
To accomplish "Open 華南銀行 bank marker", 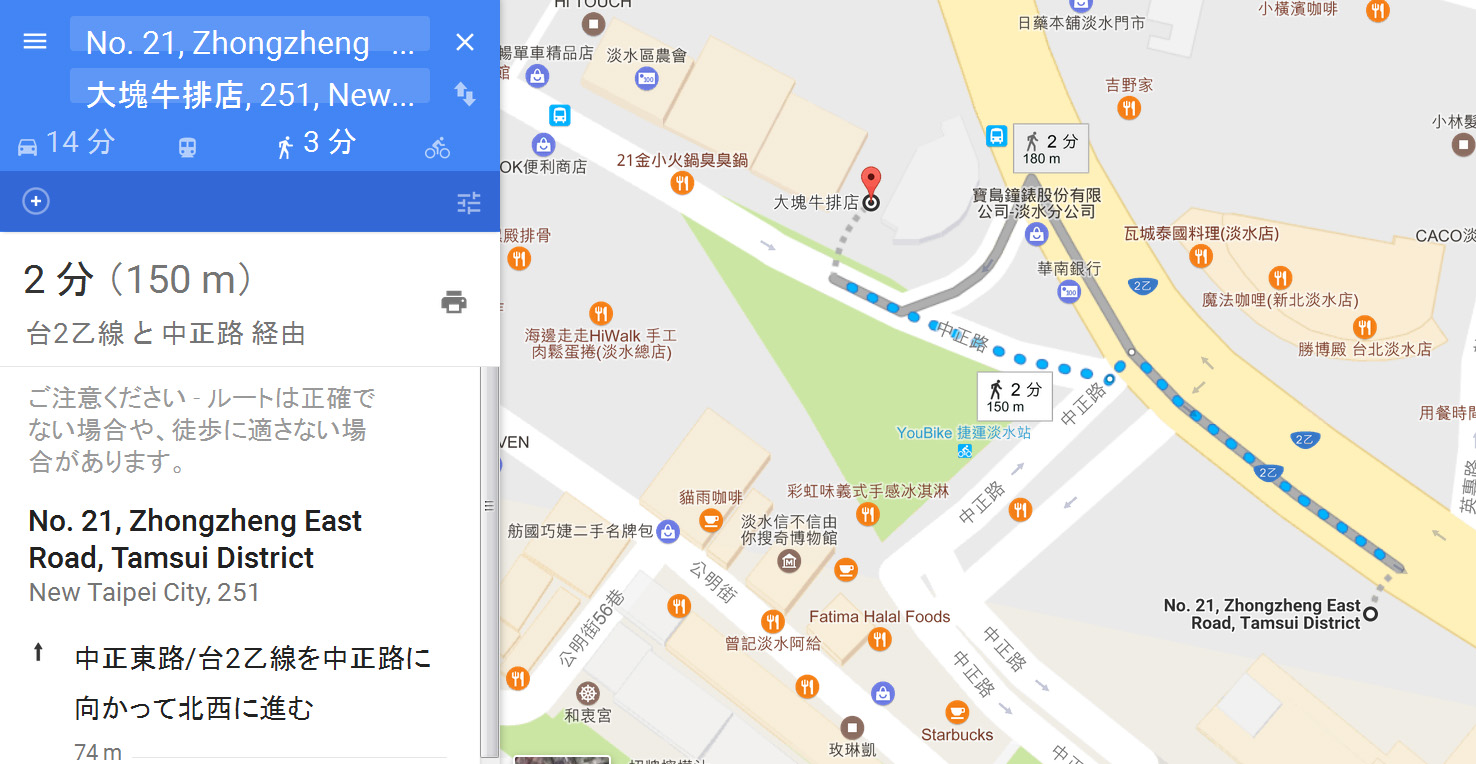I will [x=1070, y=291].
